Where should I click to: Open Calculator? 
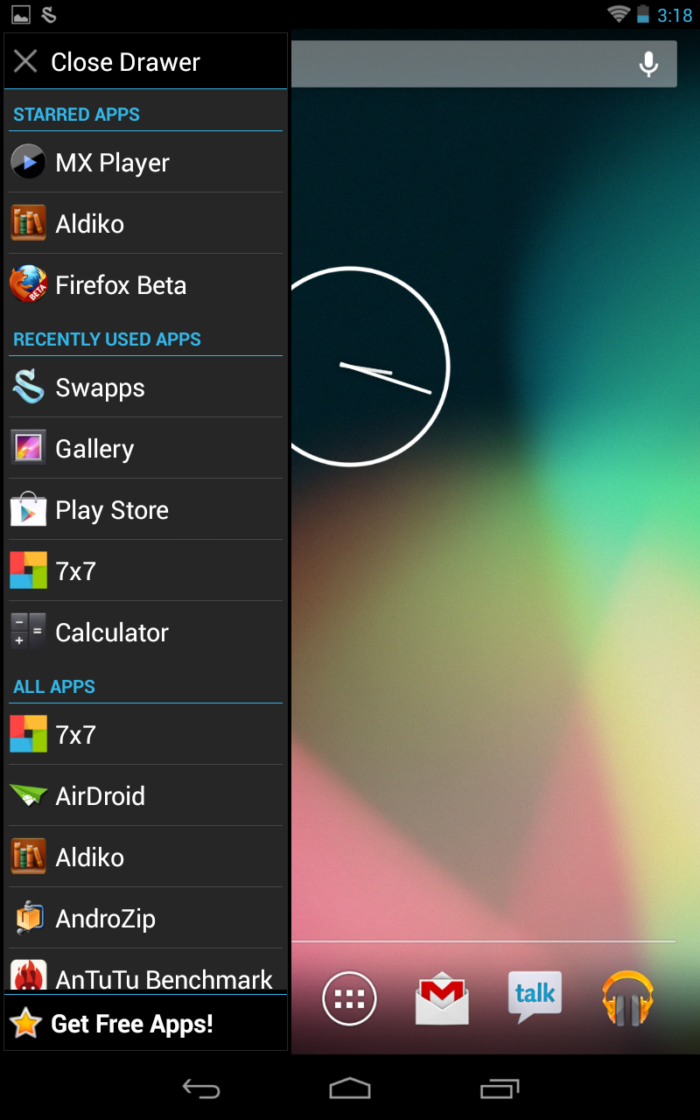111,632
